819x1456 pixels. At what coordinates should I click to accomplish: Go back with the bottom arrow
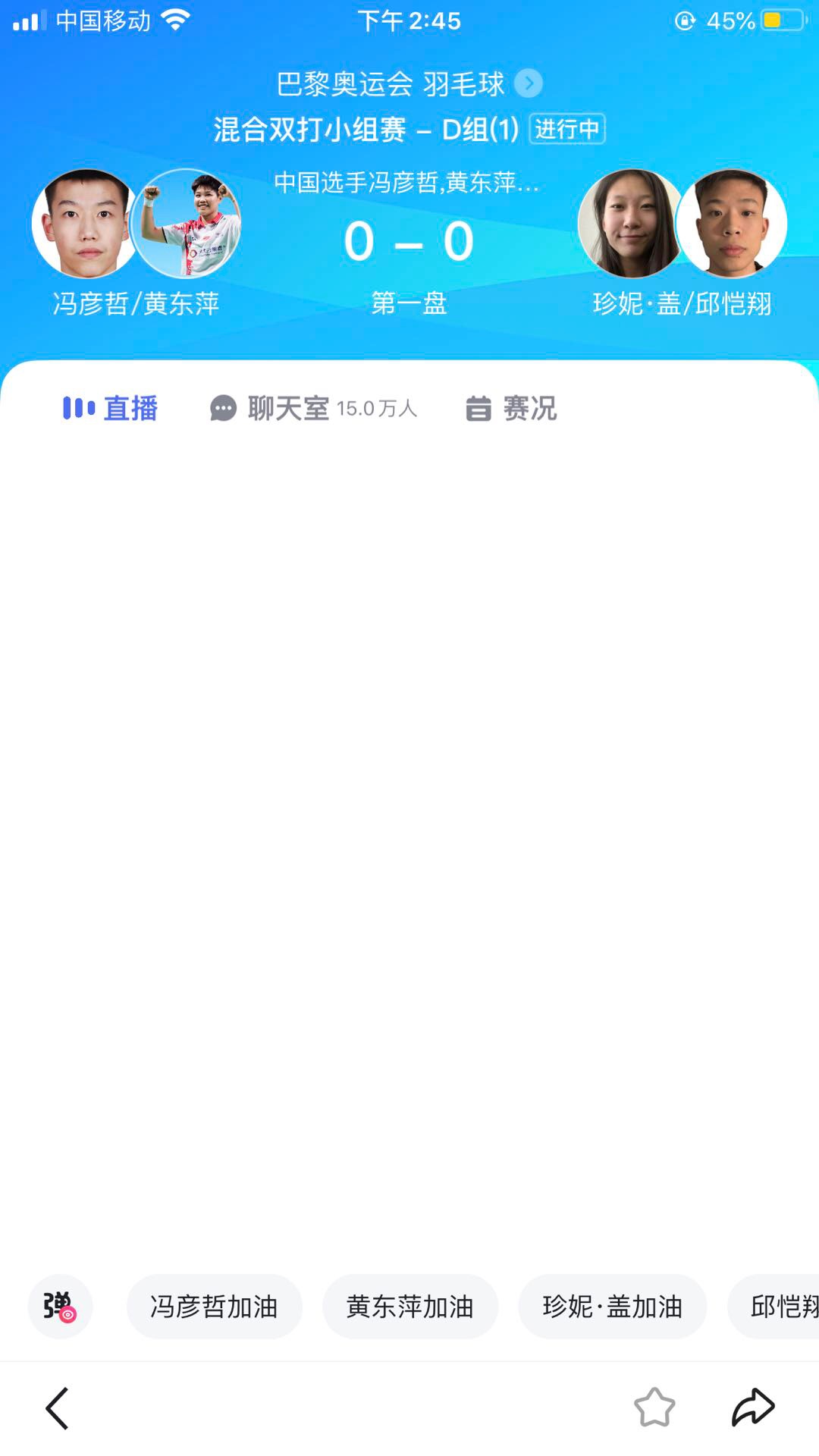(58, 1408)
